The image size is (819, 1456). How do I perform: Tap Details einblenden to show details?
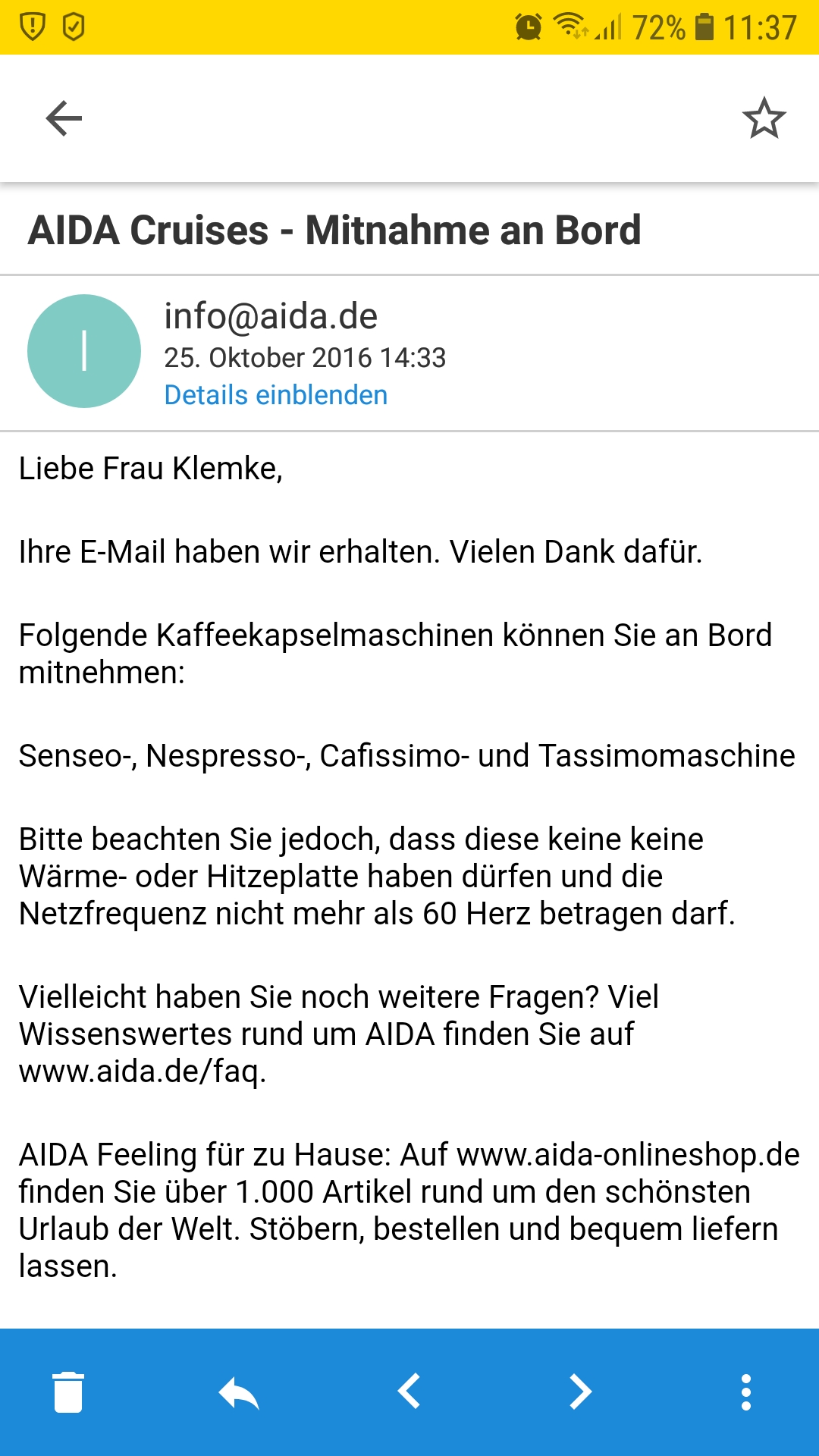(275, 395)
